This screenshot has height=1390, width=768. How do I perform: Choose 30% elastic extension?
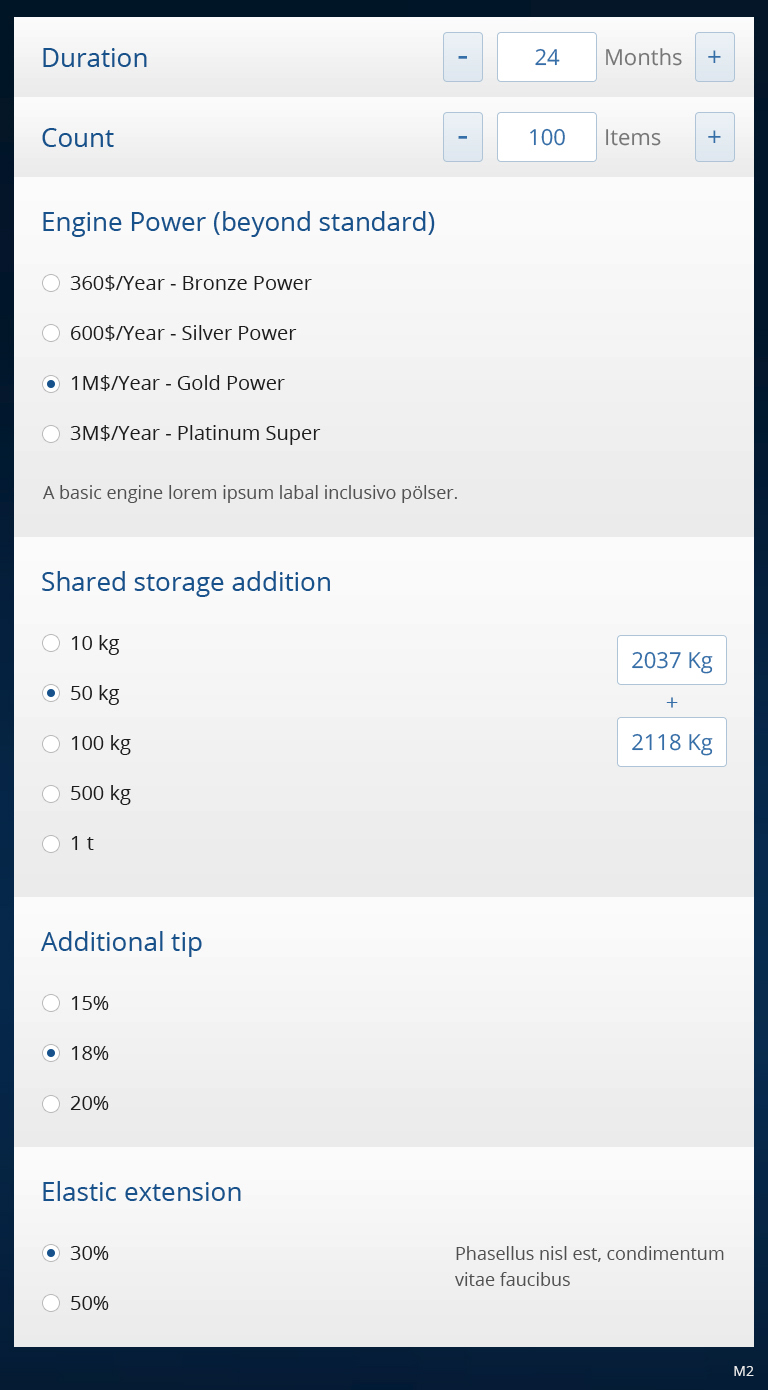coord(51,1253)
